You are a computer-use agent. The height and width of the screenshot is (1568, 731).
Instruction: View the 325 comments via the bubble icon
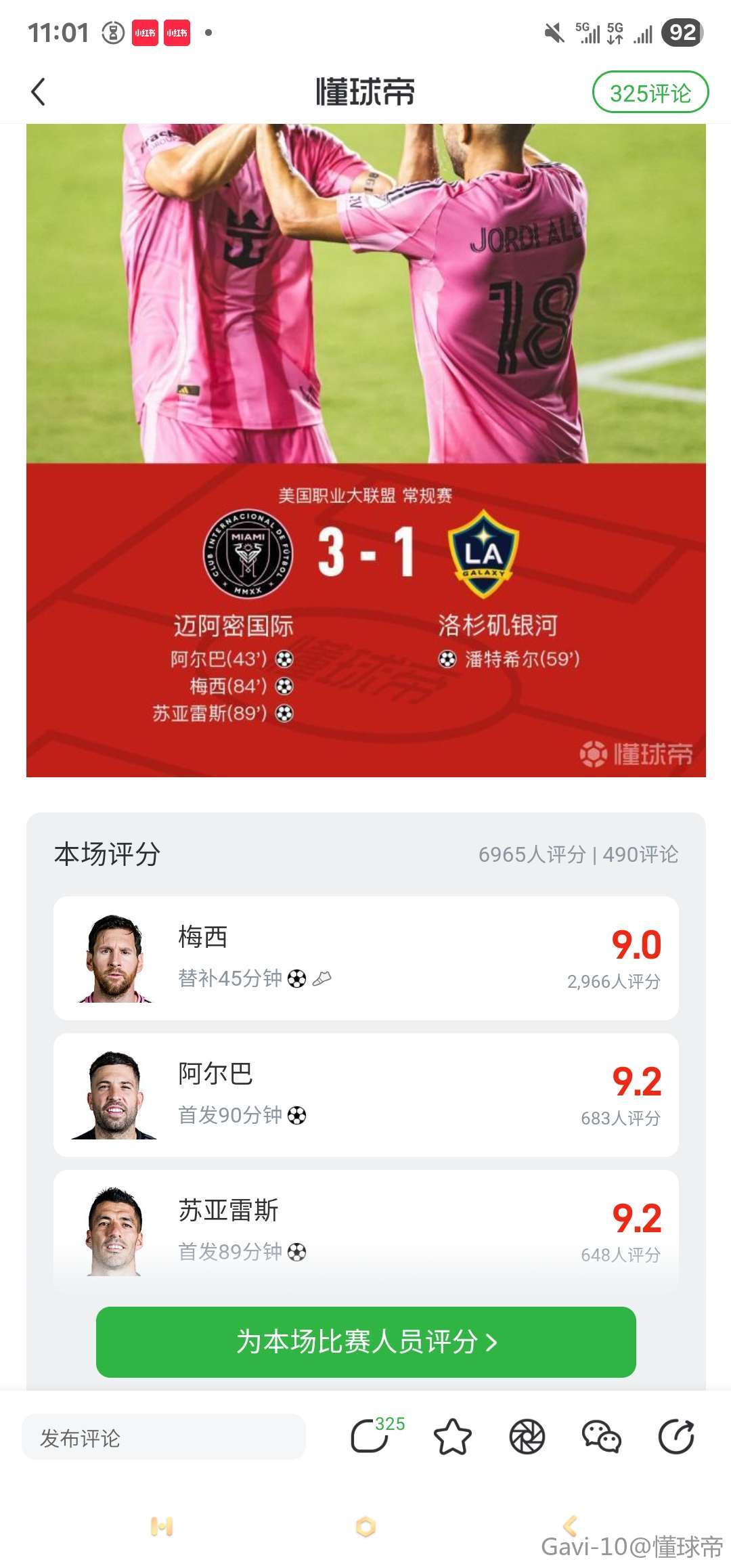point(370,1436)
